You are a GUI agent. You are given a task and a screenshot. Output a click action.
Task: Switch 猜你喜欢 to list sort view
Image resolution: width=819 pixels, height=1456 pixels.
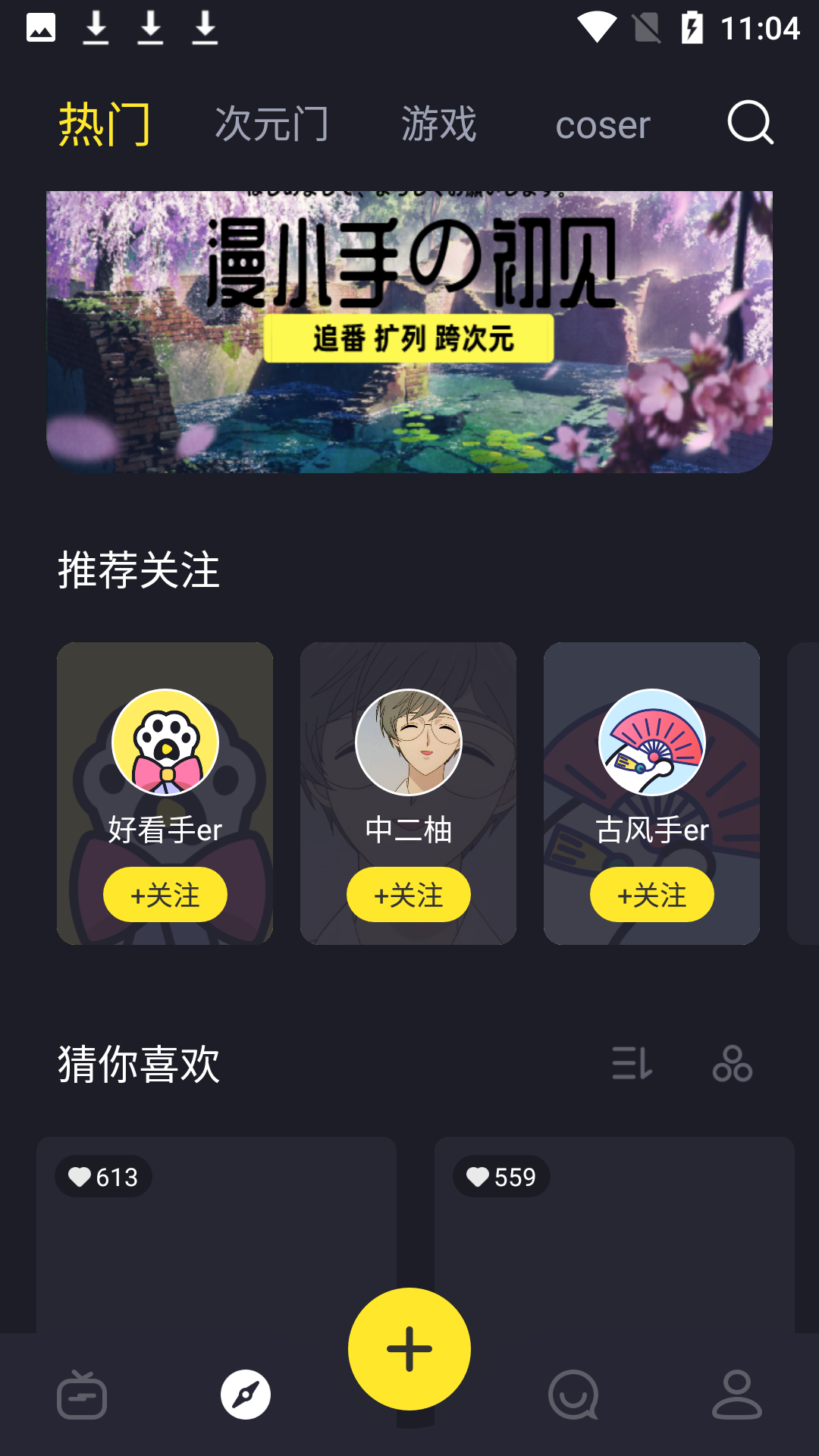point(632,1063)
